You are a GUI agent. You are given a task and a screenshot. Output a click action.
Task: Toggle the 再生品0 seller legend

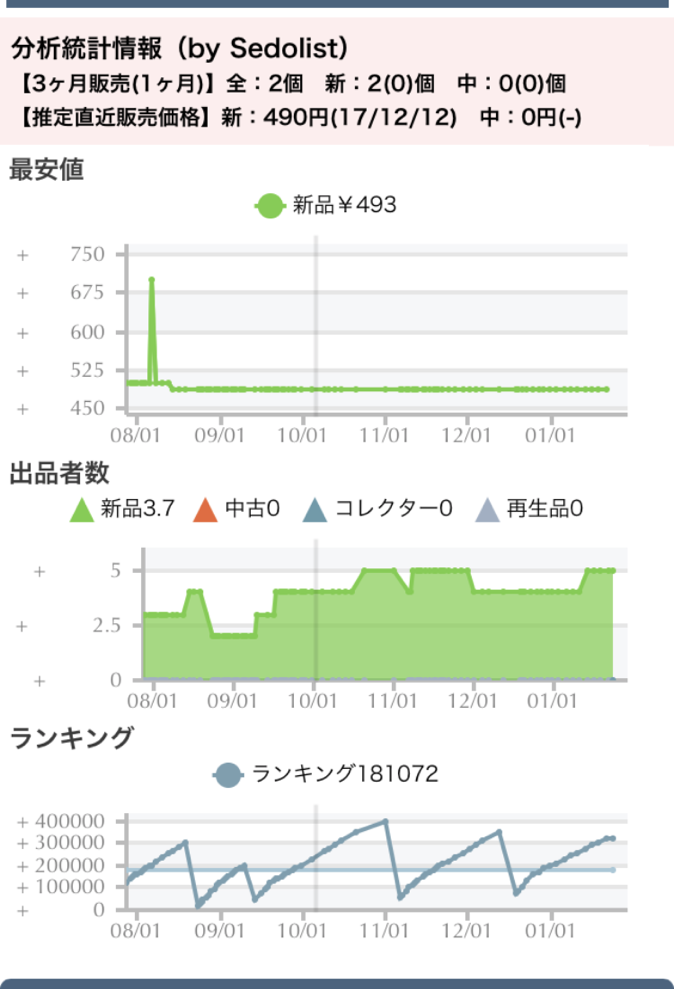pos(527,509)
